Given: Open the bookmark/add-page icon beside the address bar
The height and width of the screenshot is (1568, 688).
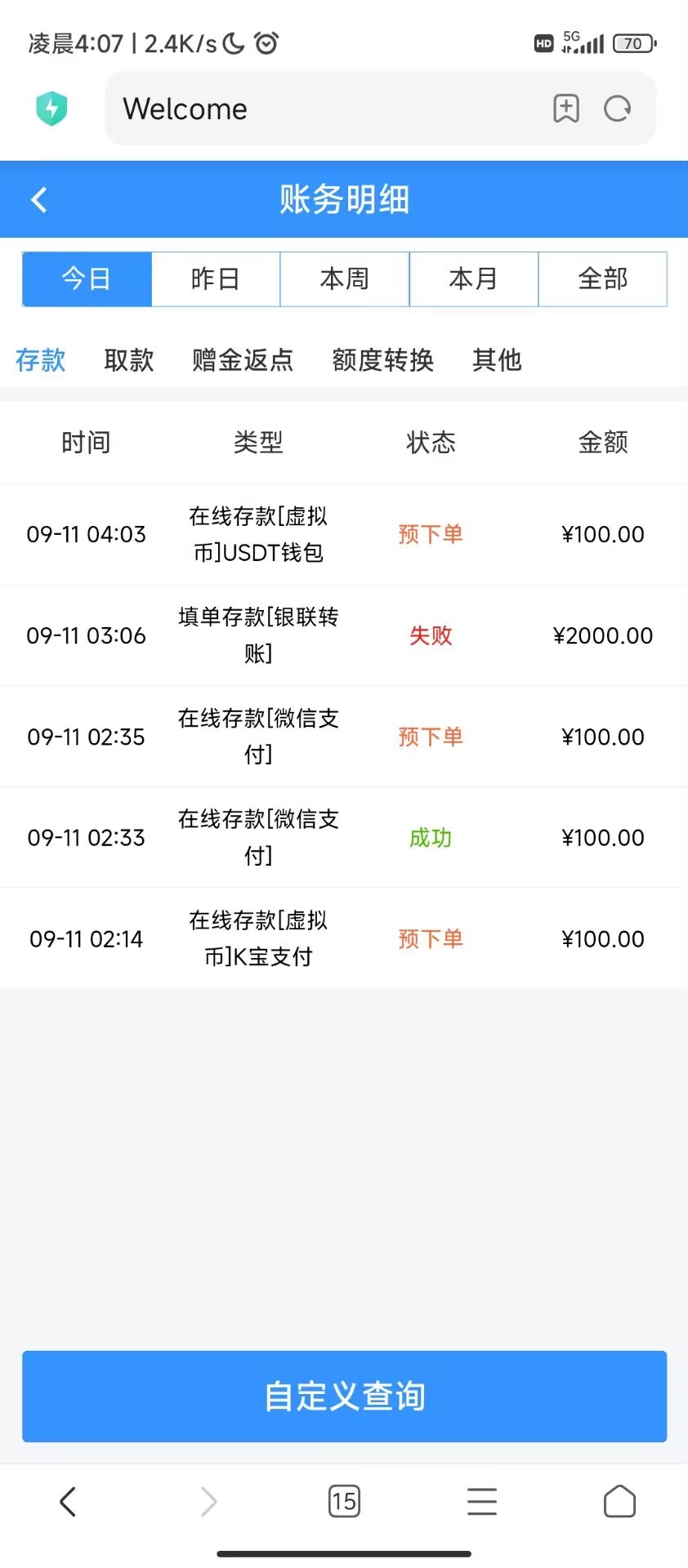Looking at the screenshot, I should (565, 108).
